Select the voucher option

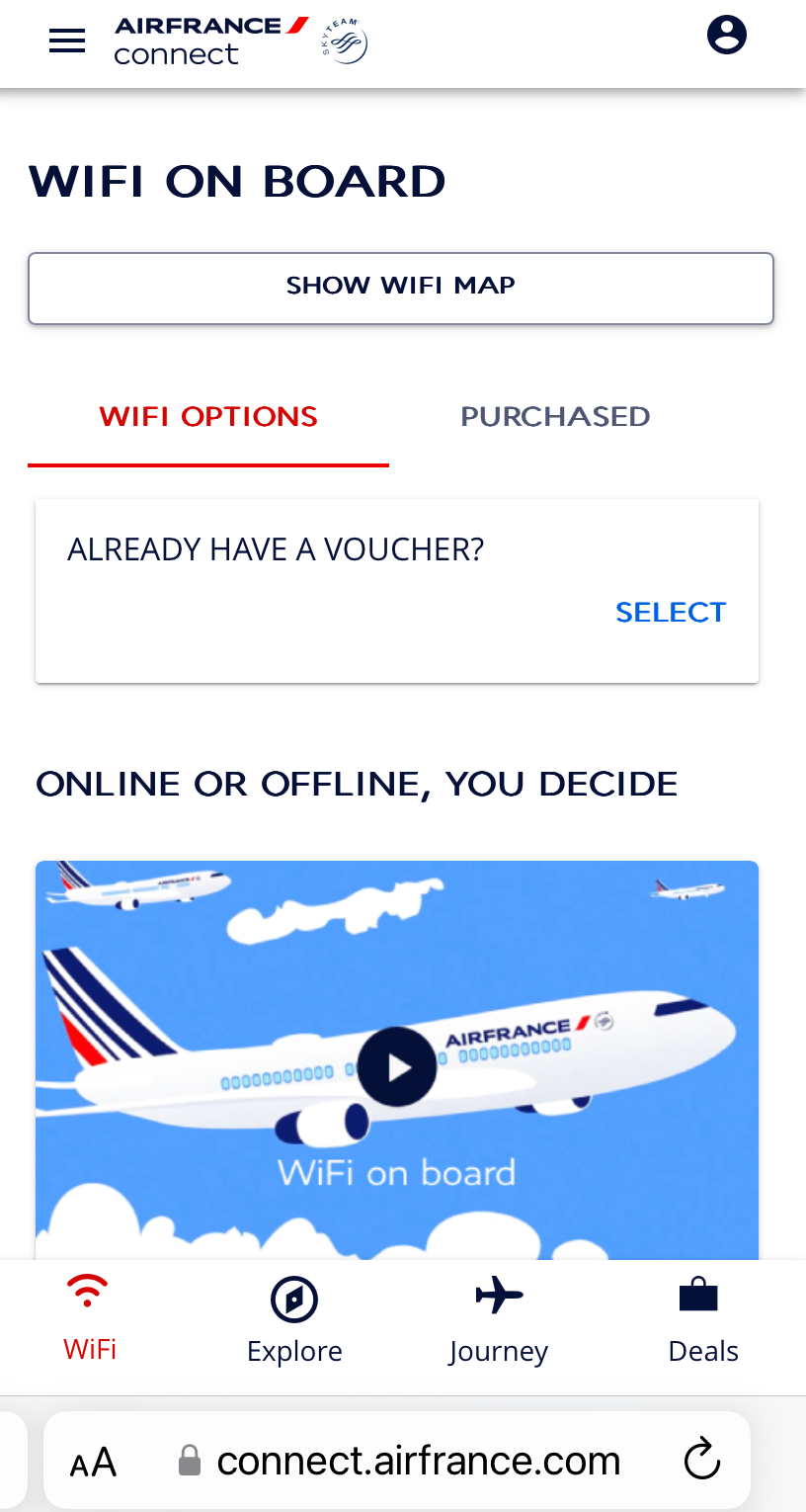(x=670, y=613)
